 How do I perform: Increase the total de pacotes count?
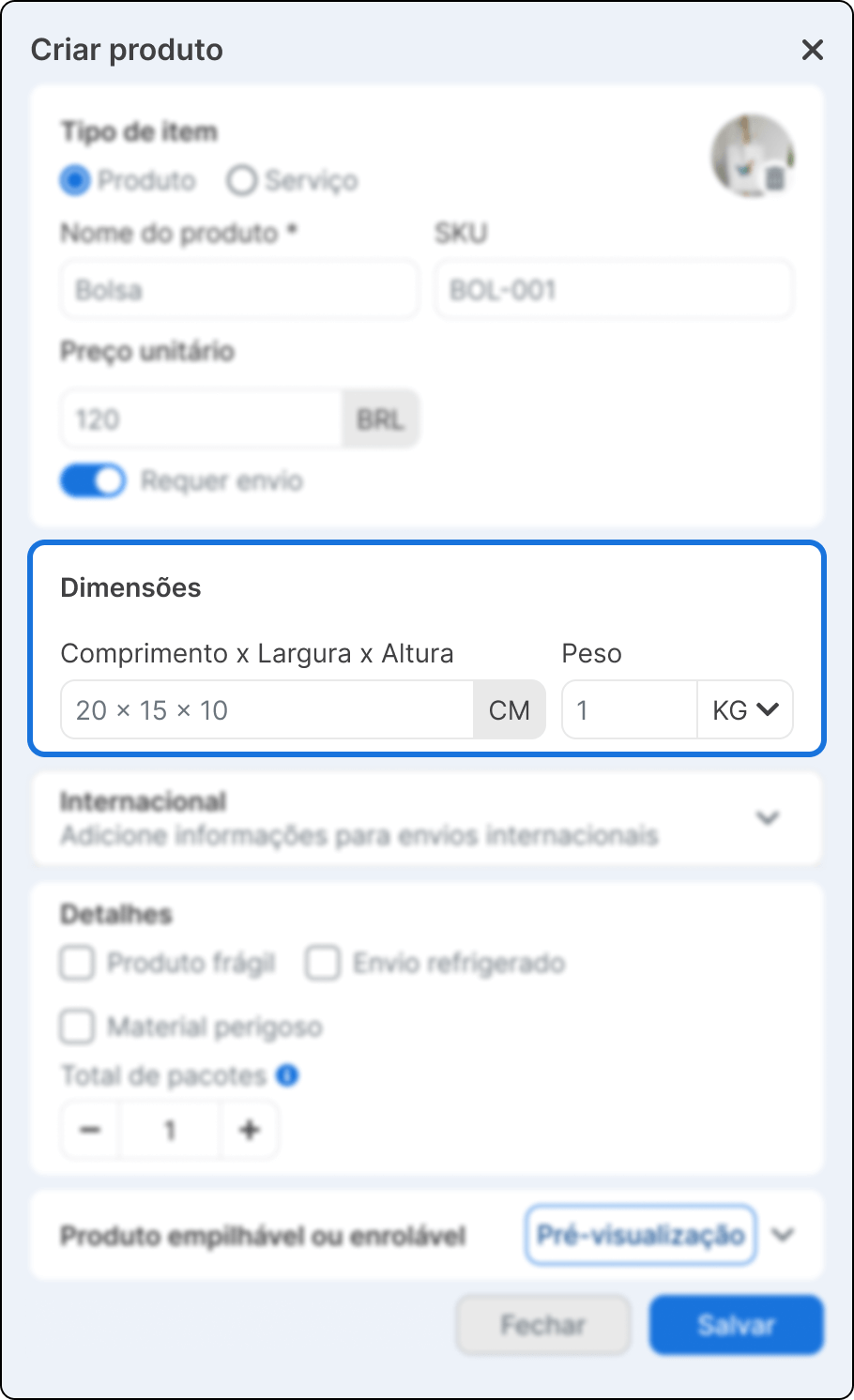250,1130
